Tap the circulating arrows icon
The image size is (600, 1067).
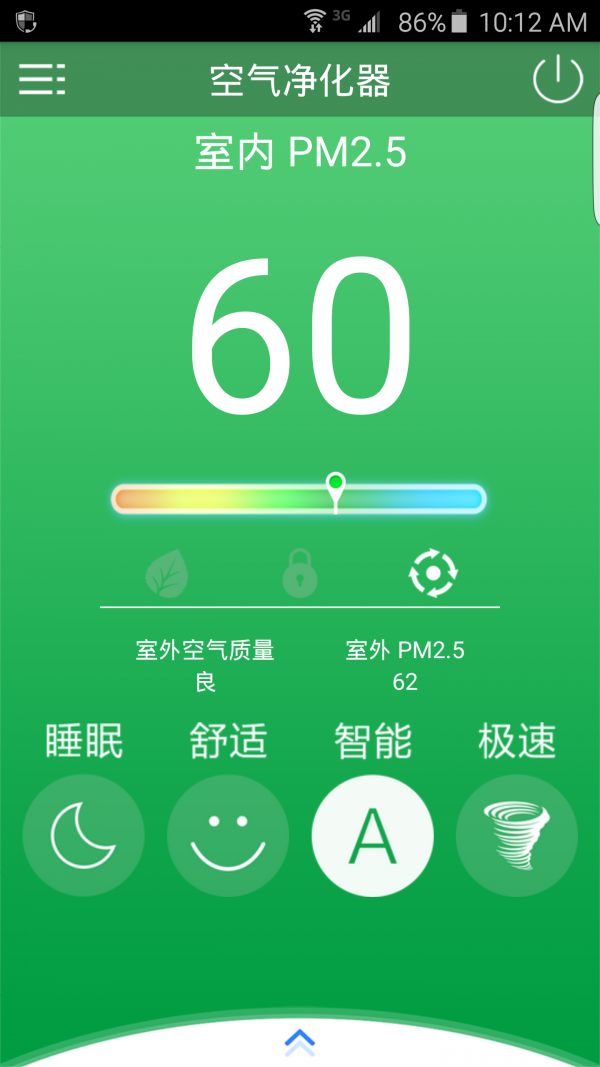(x=433, y=573)
